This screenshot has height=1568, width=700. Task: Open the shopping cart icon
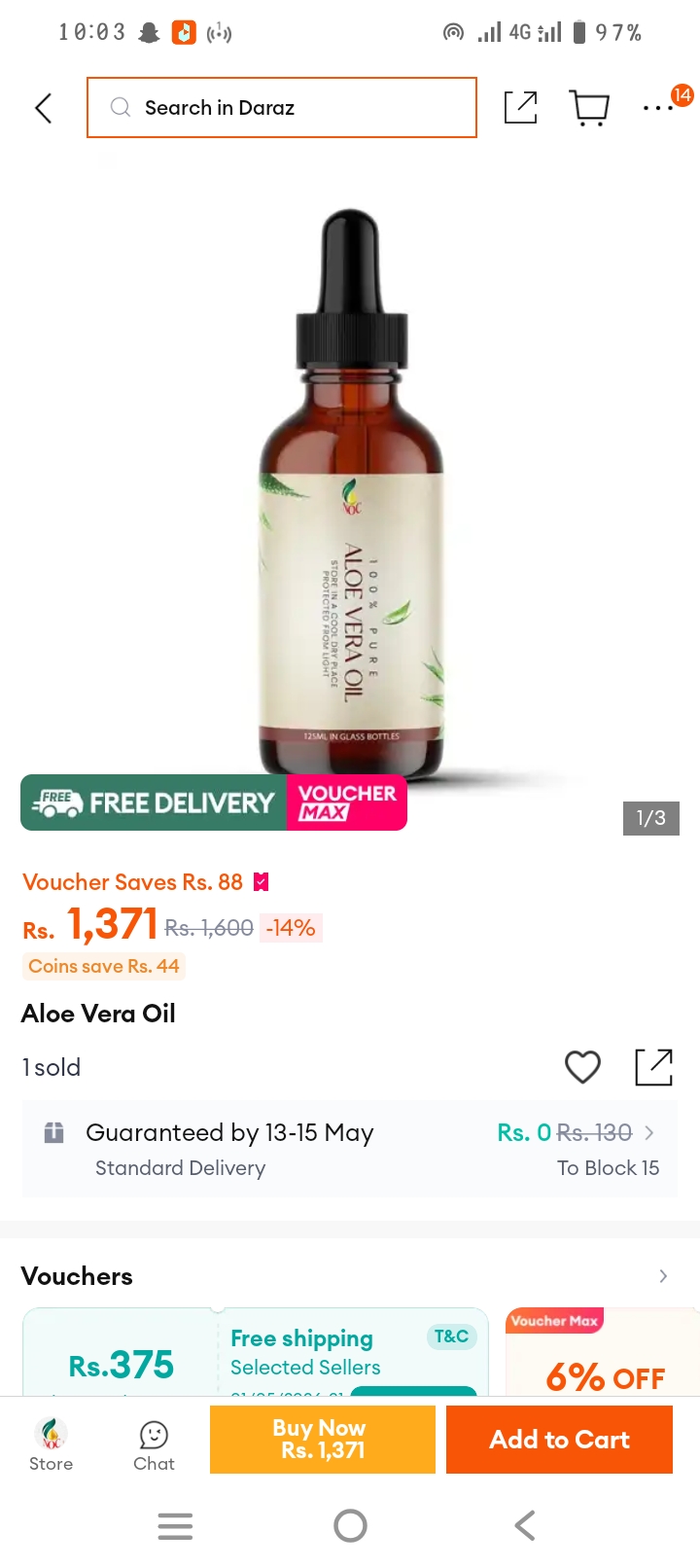(x=589, y=108)
